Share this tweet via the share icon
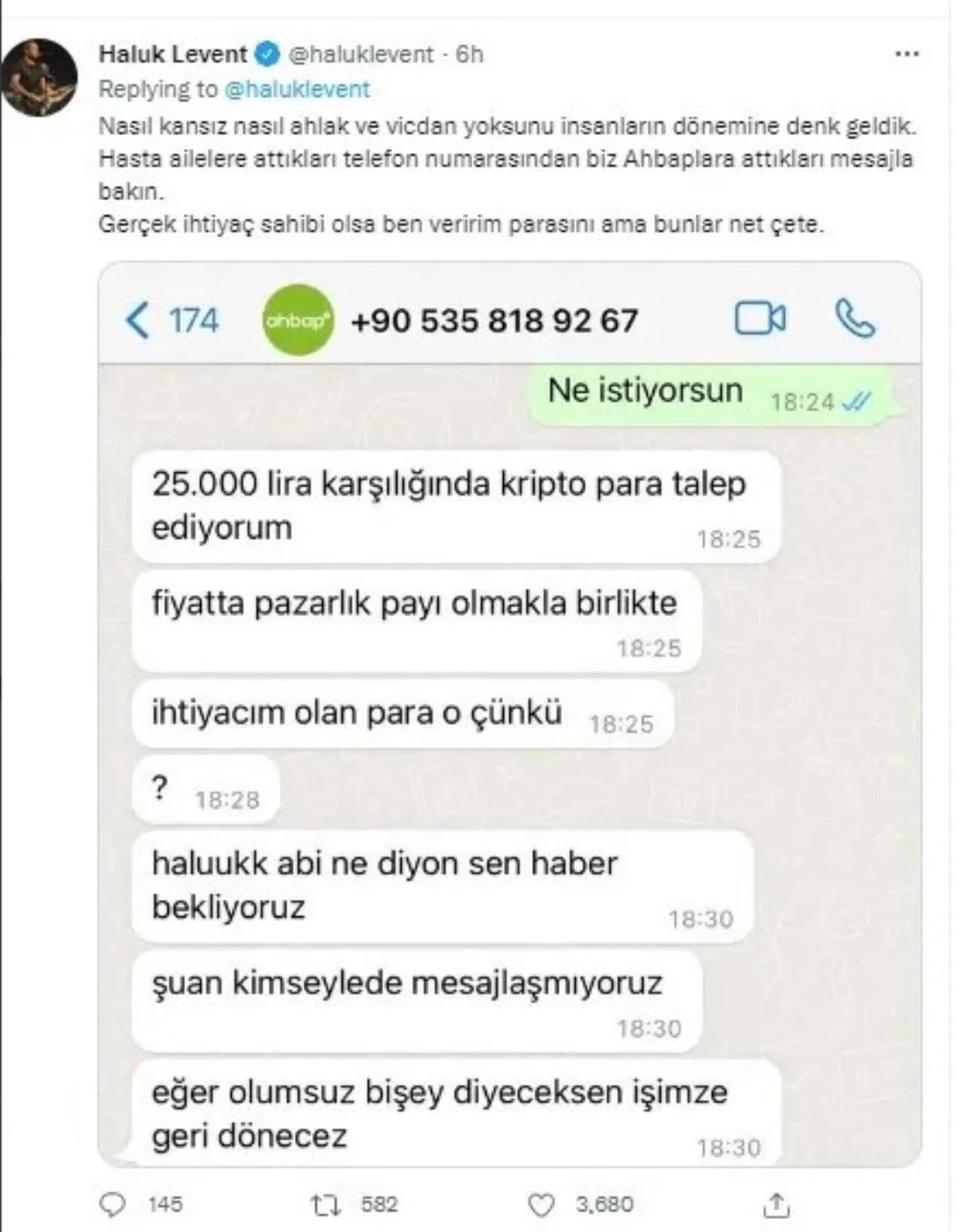The image size is (969, 1232). [776, 1205]
